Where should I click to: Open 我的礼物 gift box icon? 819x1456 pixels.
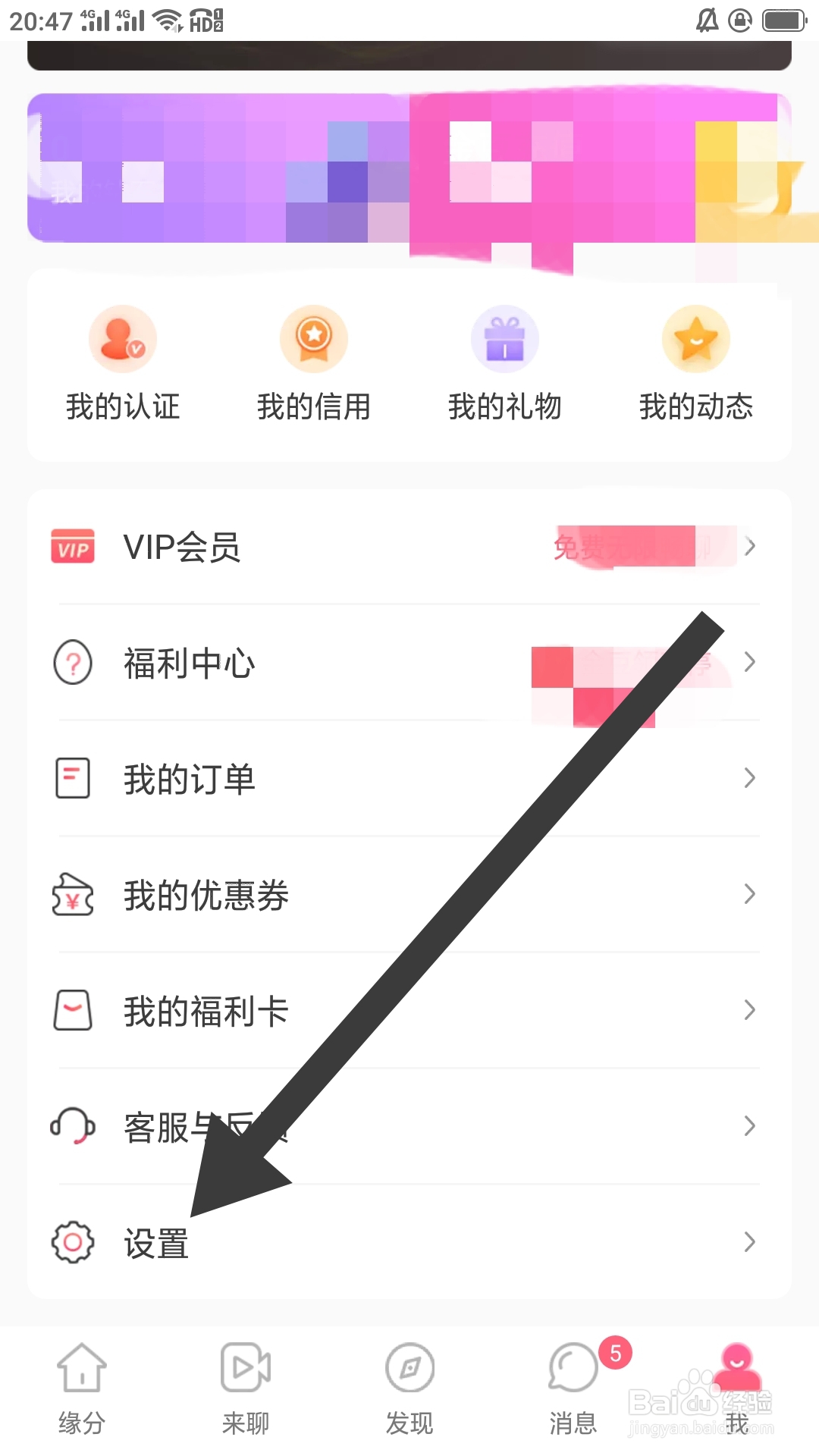[505, 339]
